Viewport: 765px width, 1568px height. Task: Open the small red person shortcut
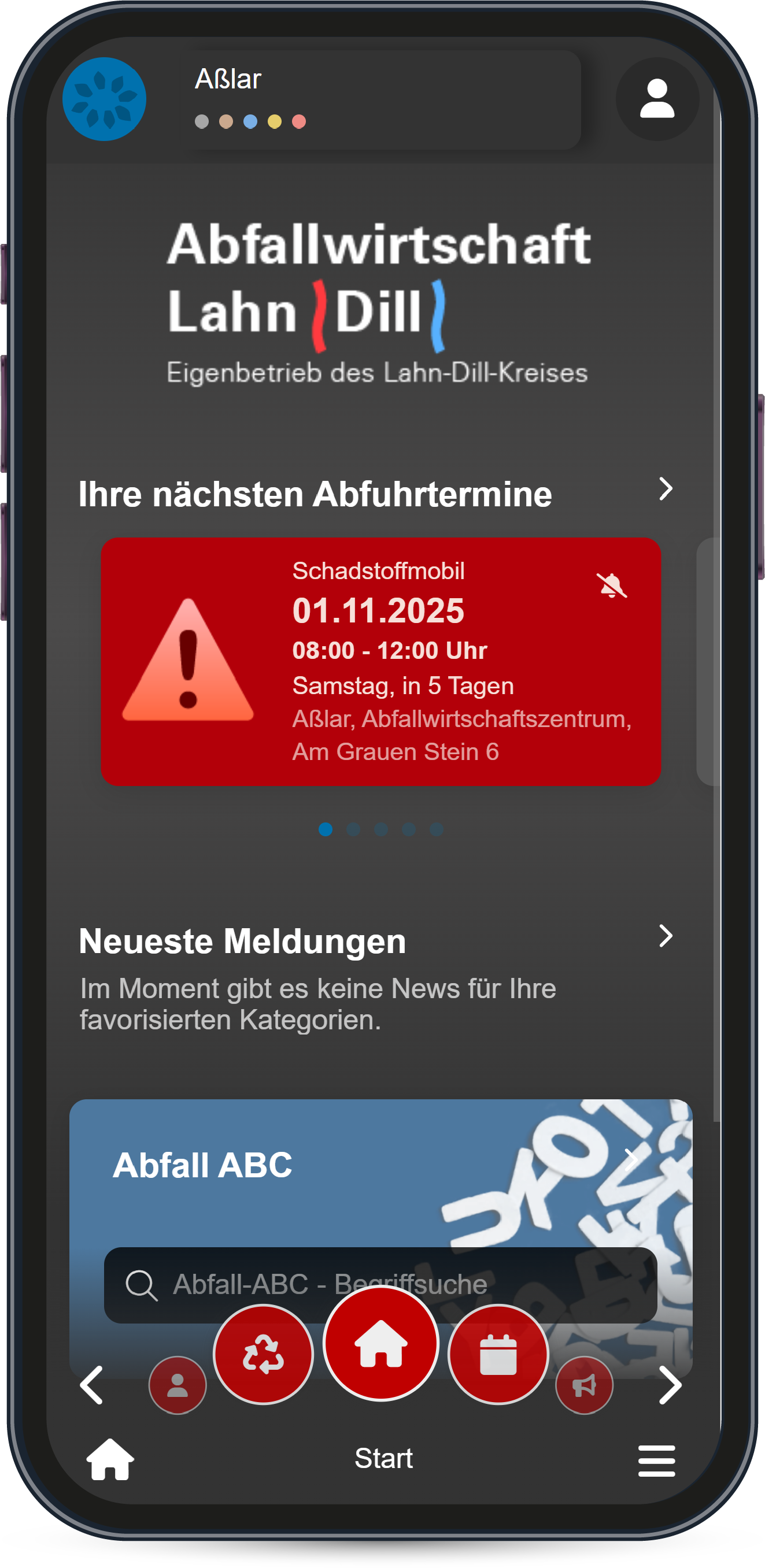(x=178, y=1385)
